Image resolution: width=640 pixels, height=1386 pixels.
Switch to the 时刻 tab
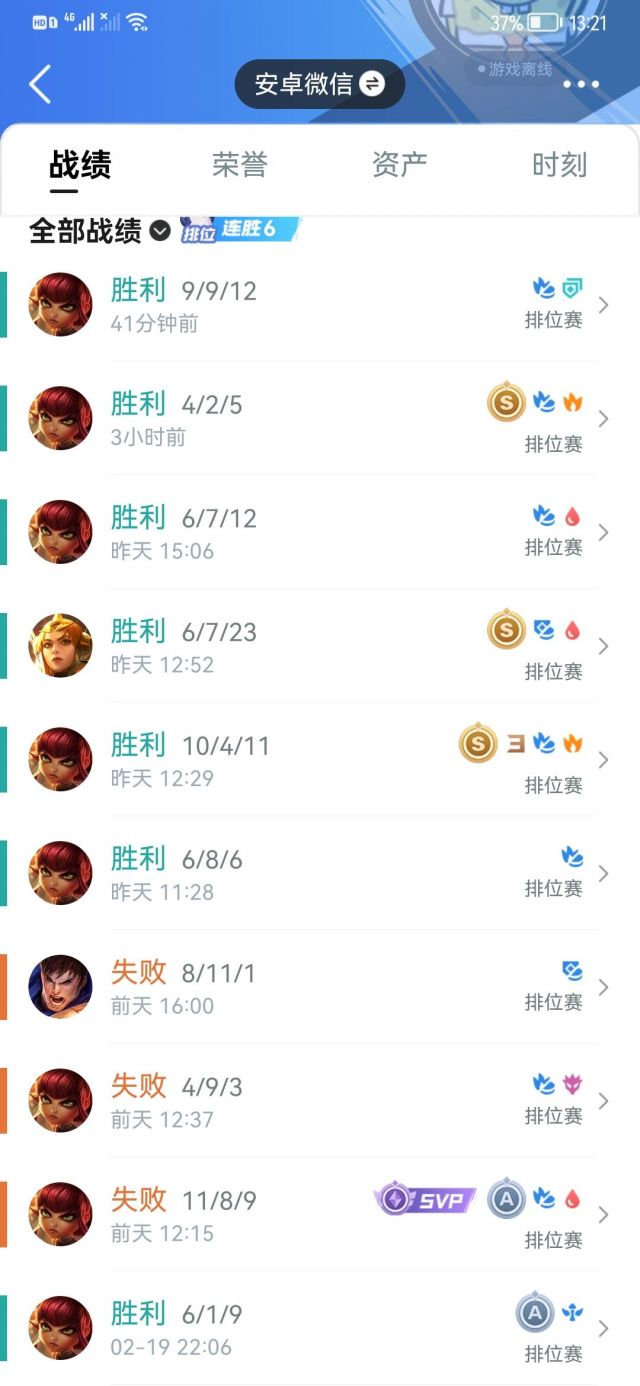click(559, 165)
